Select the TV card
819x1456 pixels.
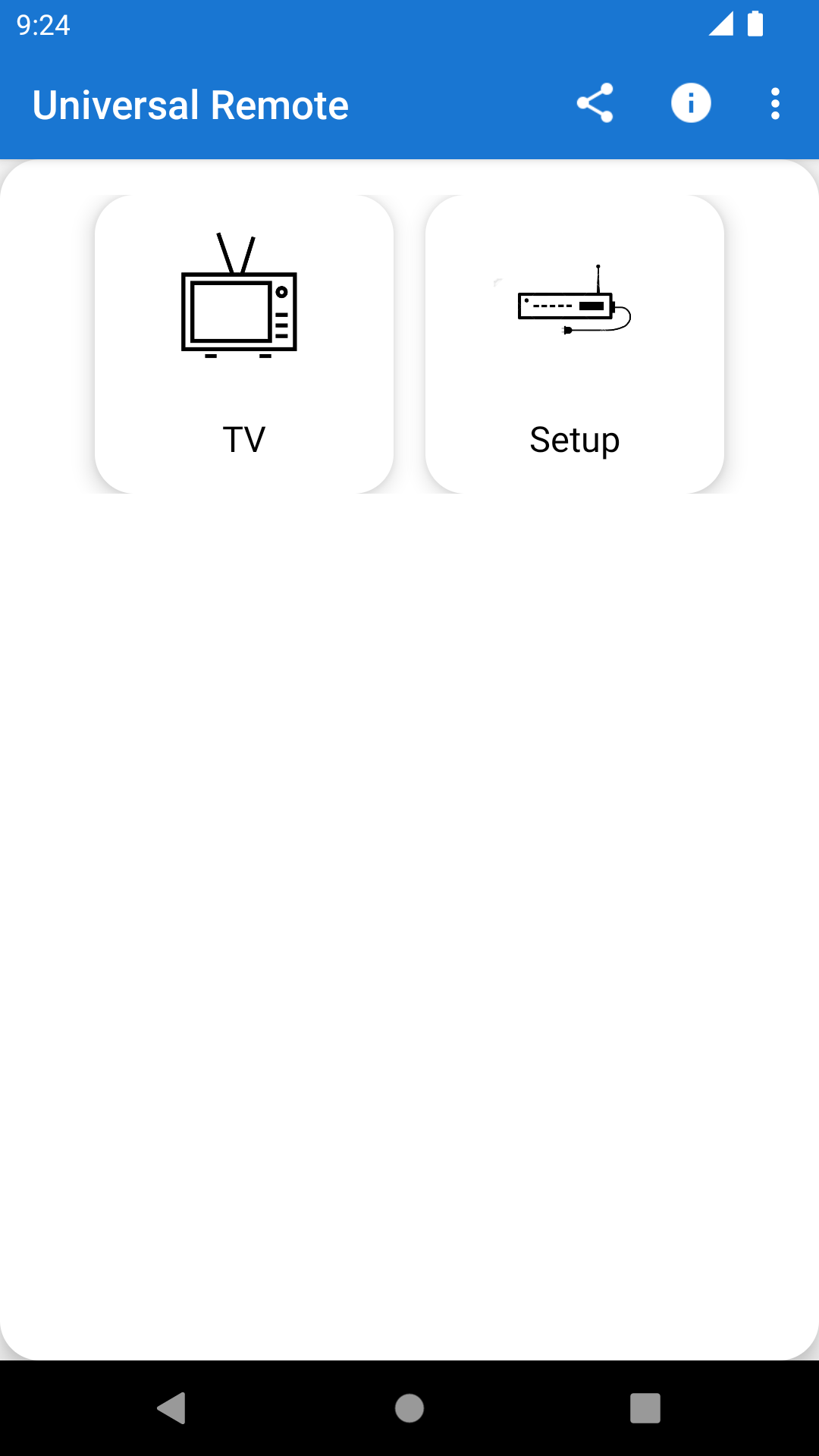coord(244,344)
